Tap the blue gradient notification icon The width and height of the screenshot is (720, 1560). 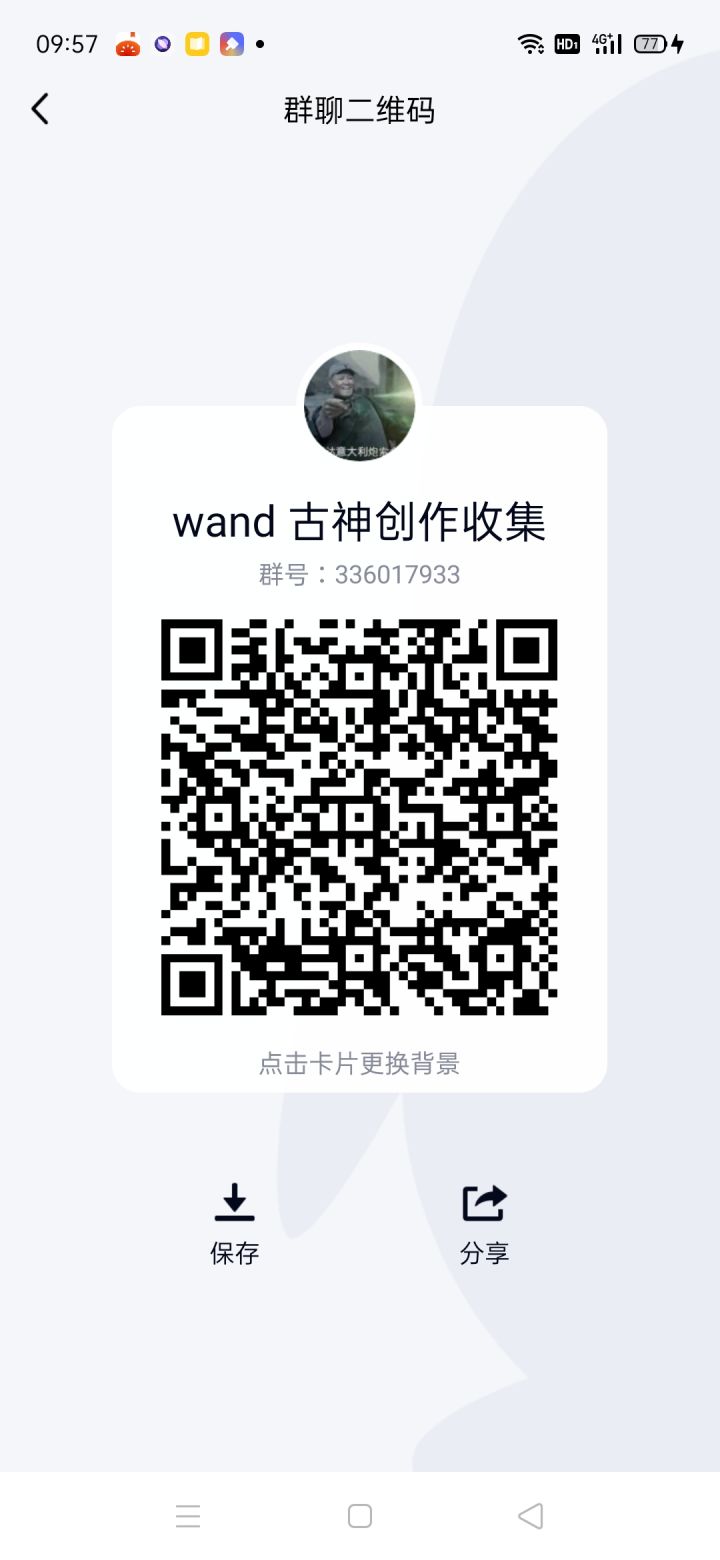click(x=232, y=44)
